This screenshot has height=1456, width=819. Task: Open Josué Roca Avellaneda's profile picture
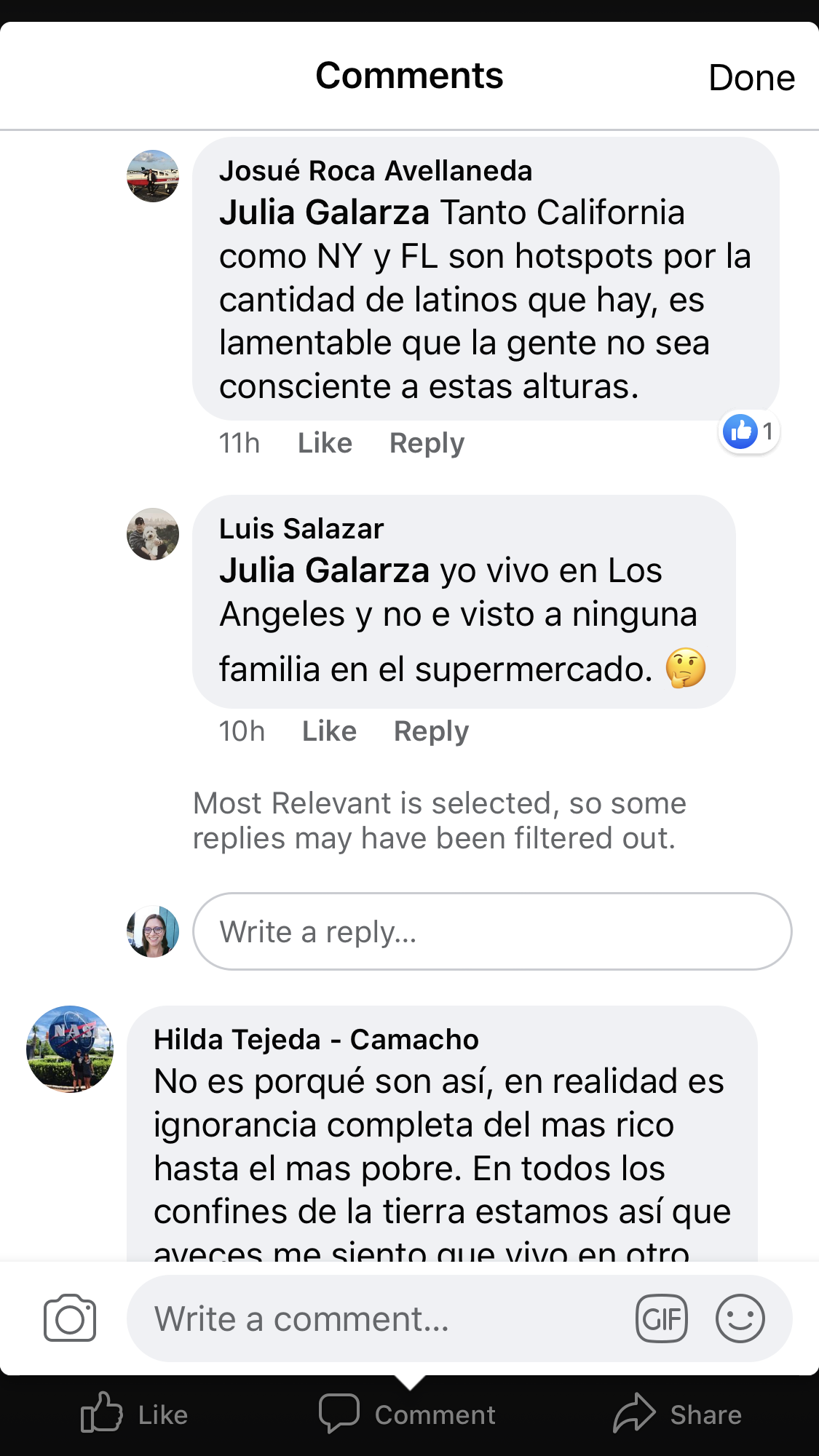point(153,176)
